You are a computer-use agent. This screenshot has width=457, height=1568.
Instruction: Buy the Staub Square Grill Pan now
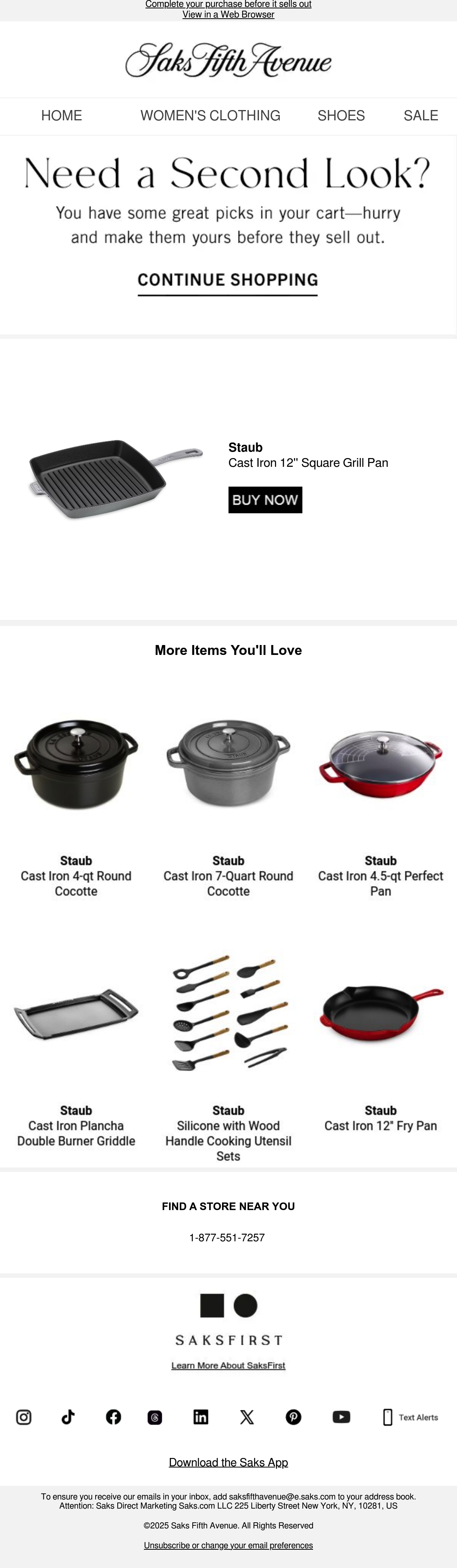(x=265, y=500)
